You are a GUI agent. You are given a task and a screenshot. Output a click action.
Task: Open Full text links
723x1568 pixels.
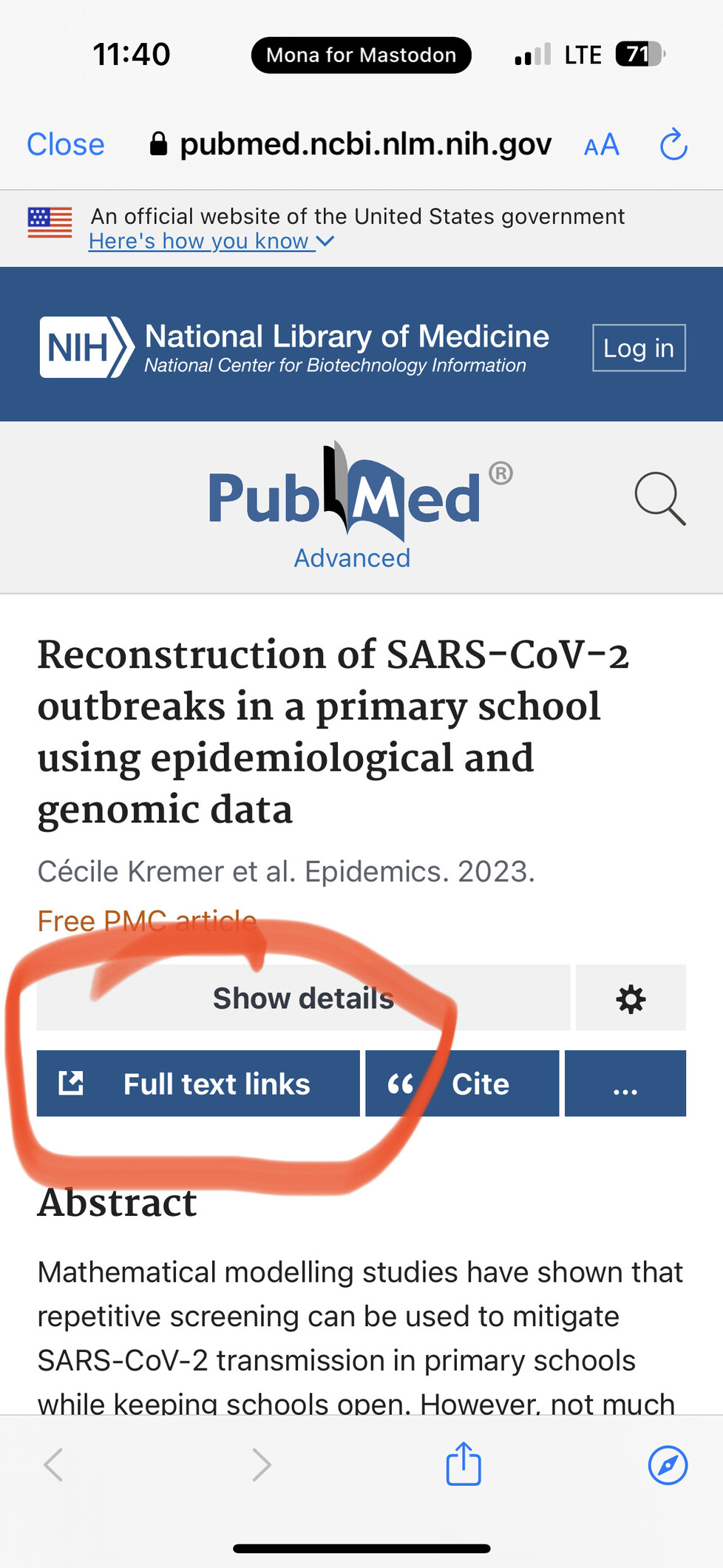click(198, 1084)
